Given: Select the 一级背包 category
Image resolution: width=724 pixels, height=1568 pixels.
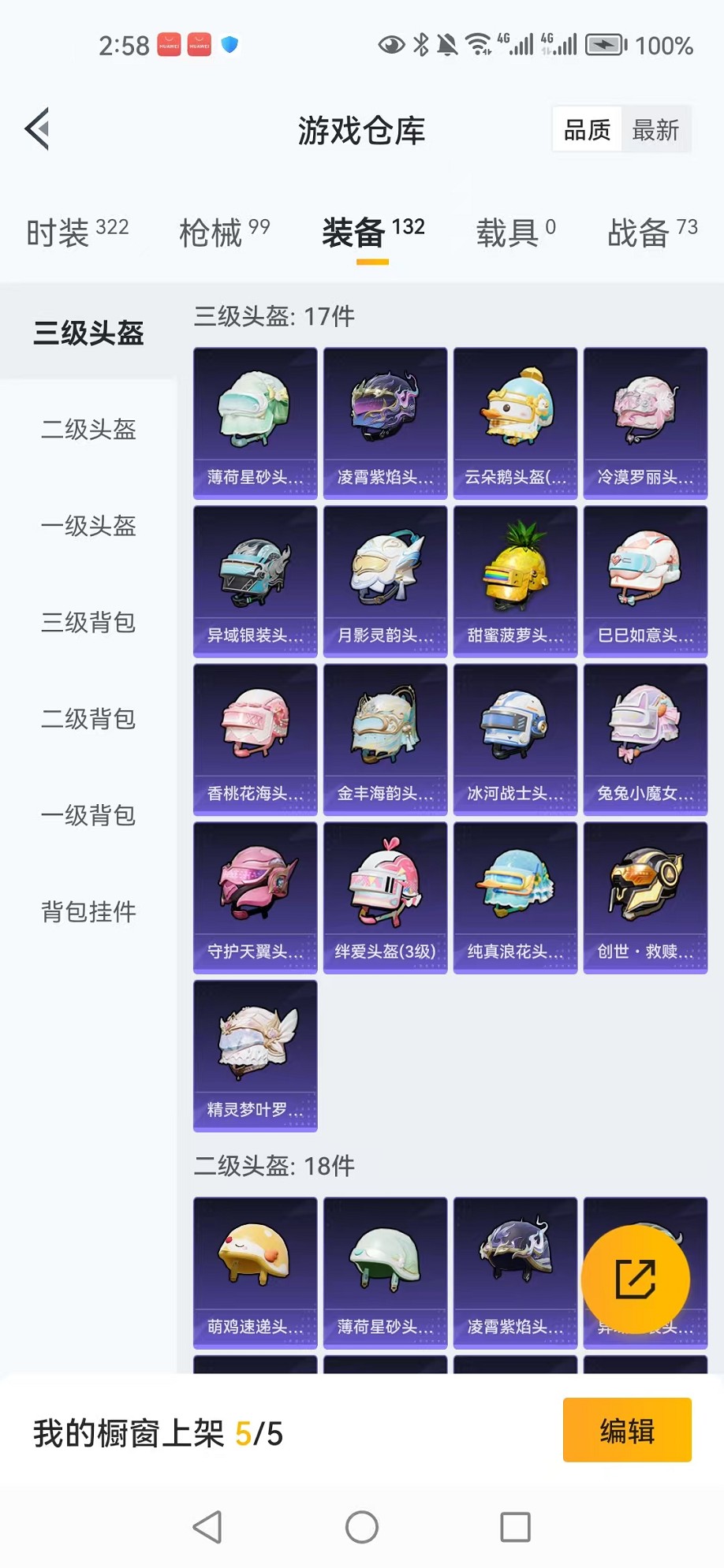Looking at the screenshot, I should [88, 815].
